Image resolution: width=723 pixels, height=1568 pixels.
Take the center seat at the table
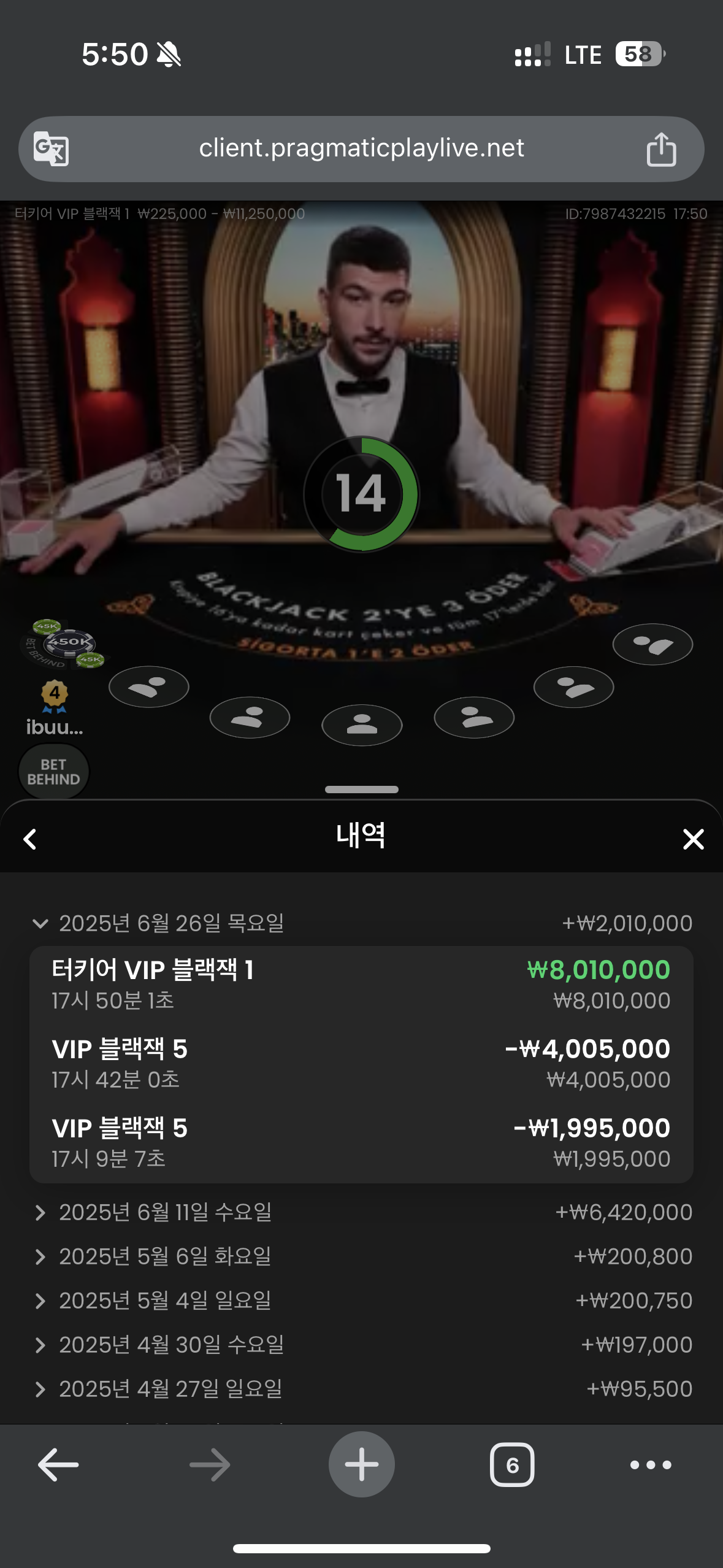(362, 724)
